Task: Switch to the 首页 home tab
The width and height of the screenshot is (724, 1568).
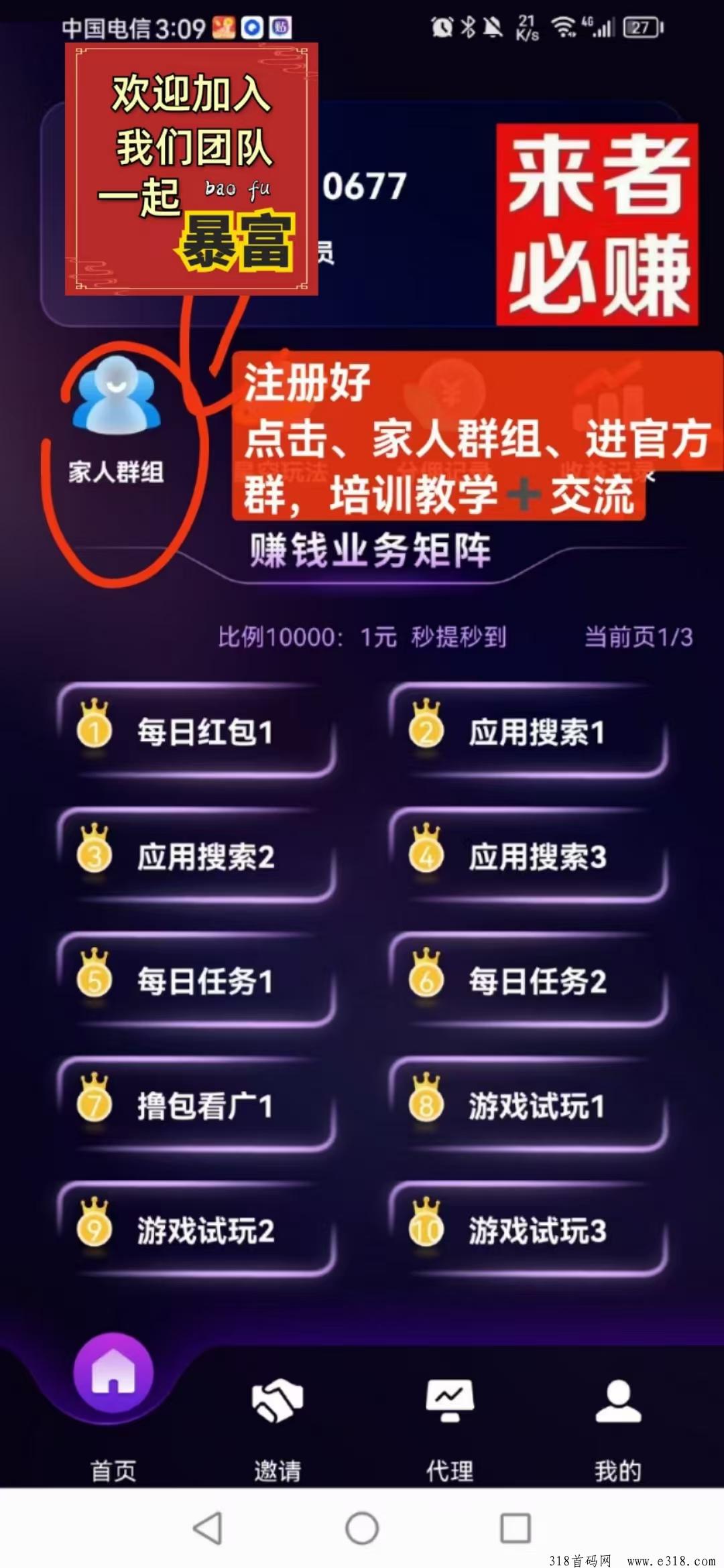Action: [113, 1407]
